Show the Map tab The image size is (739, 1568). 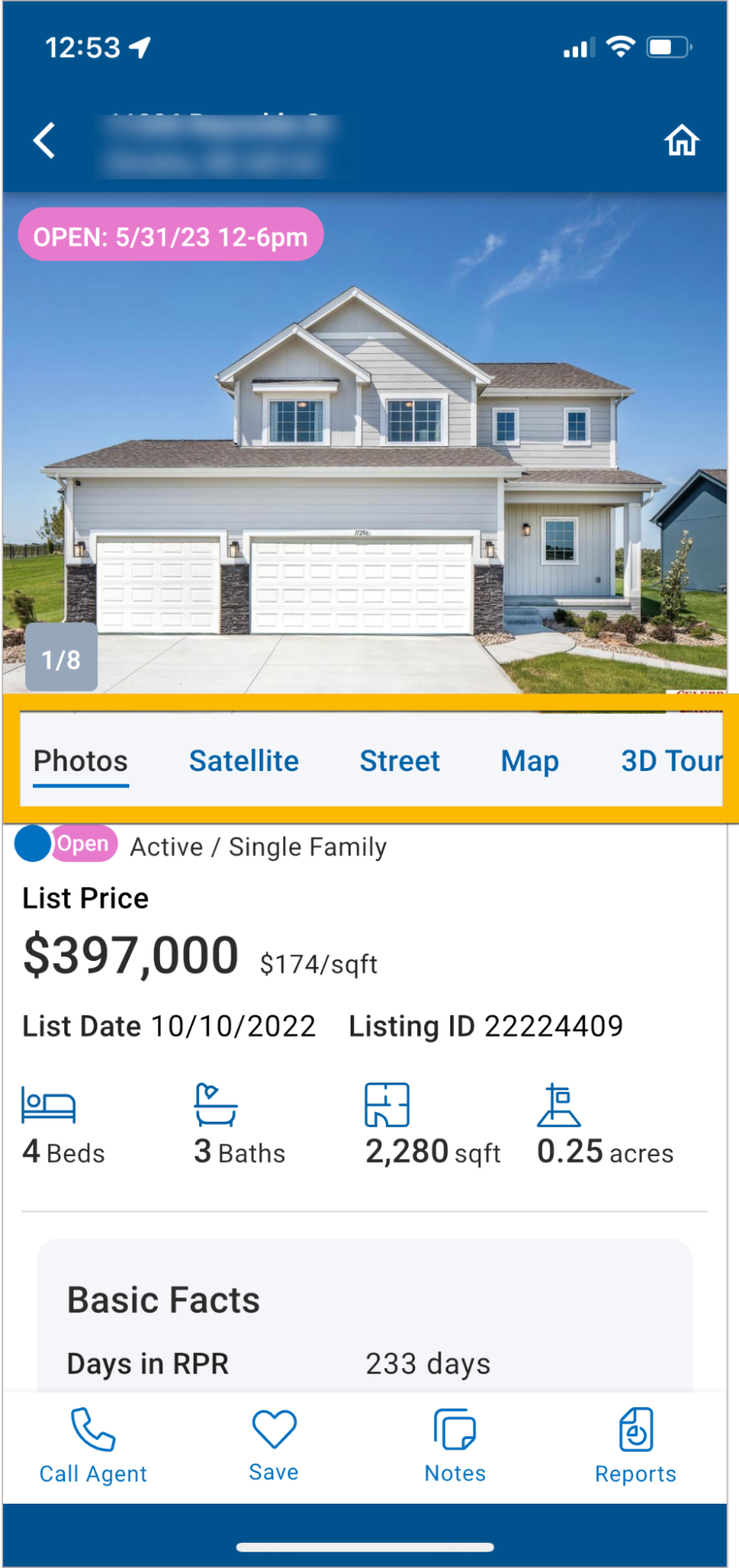point(530,762)
